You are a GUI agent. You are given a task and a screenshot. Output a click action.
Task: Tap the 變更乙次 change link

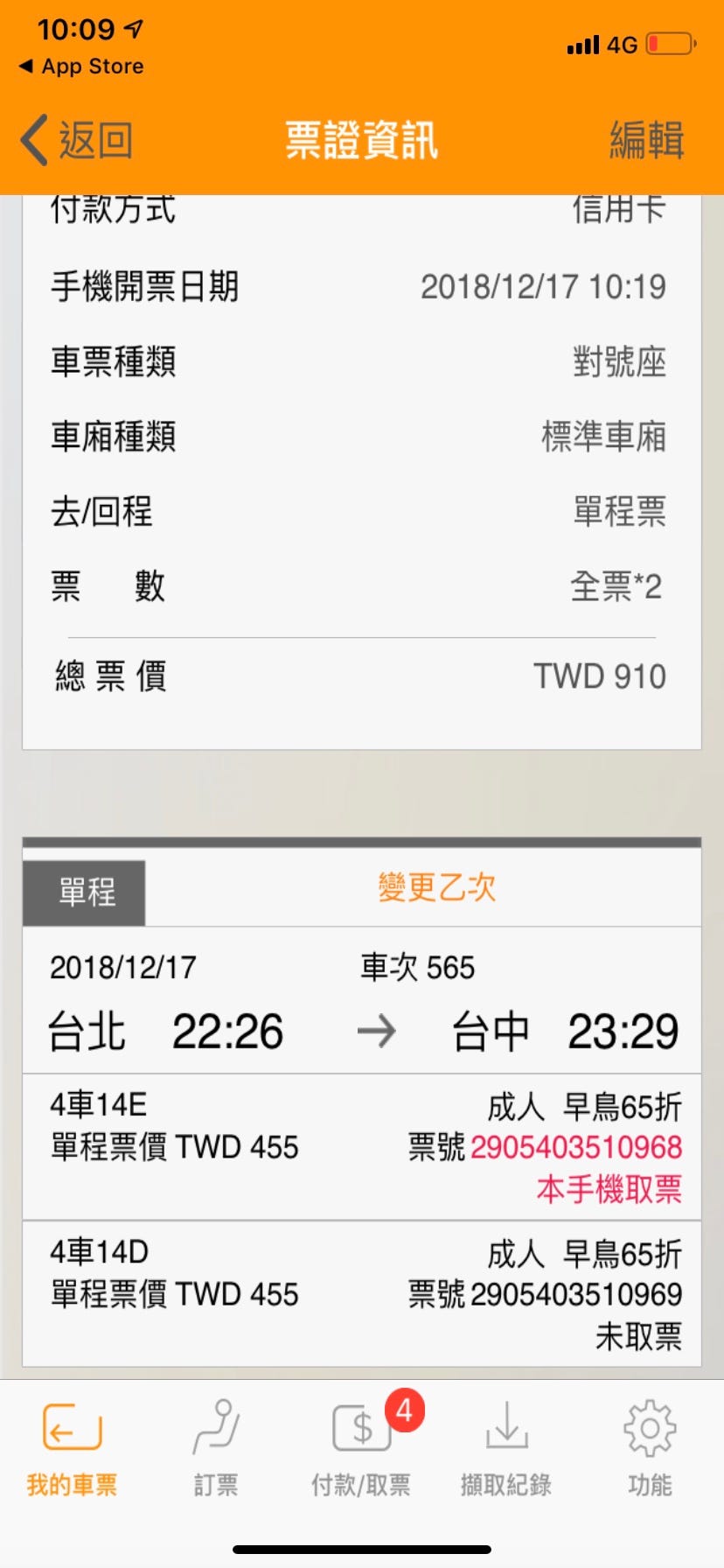coord(438,886)
